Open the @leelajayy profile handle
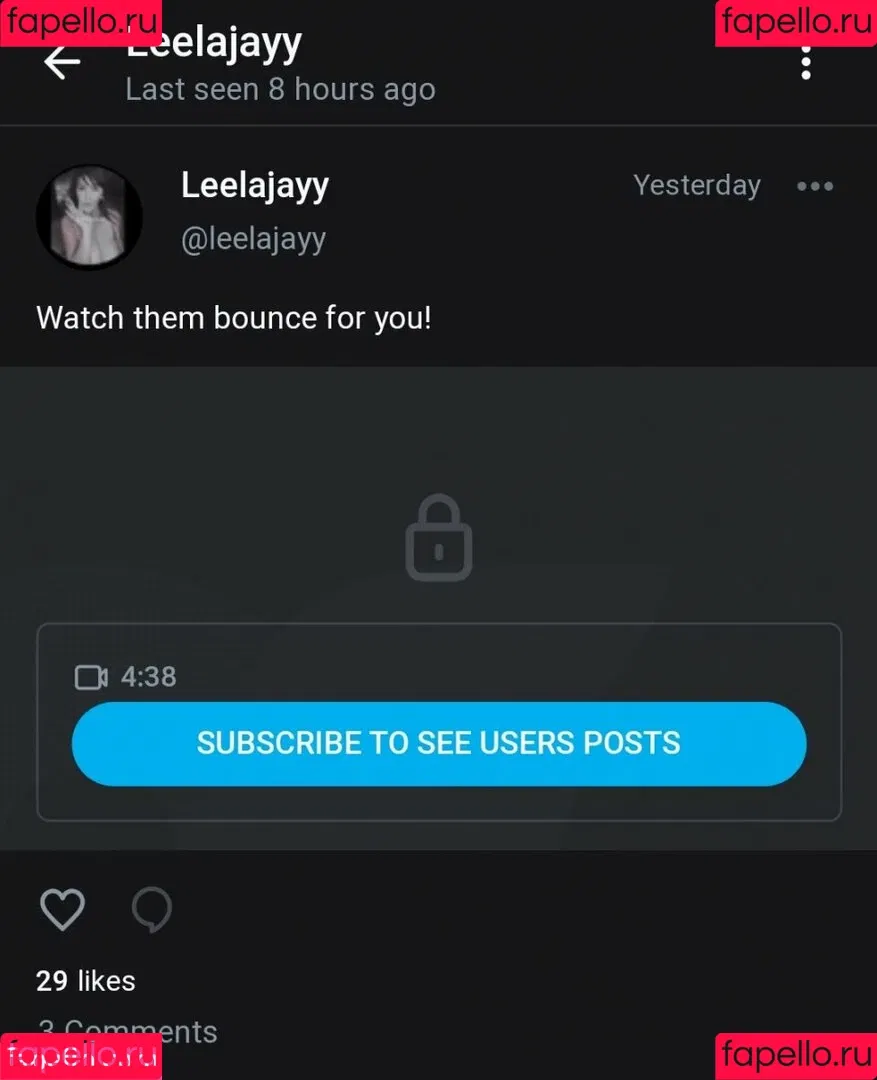877x1080 pixels. click(253, 240)
